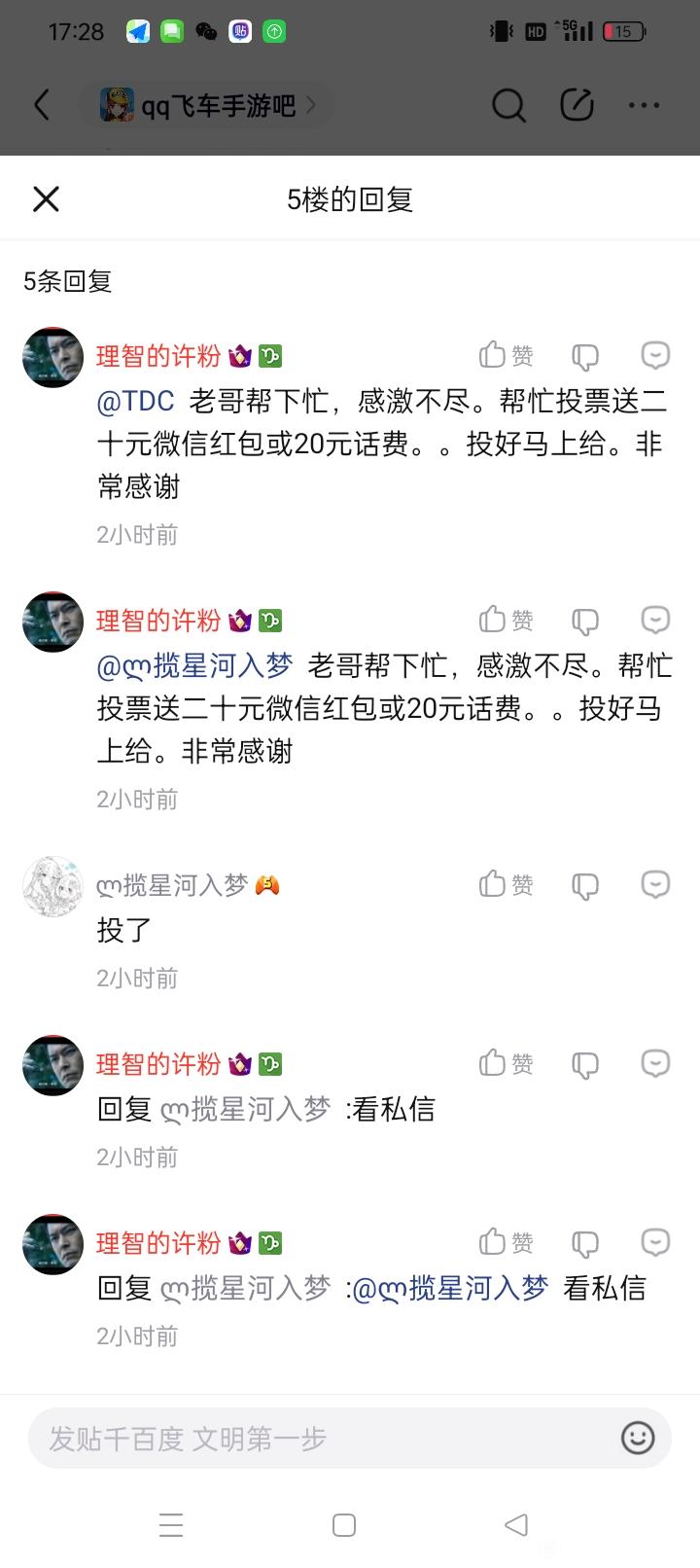The image size is (700, 1568).
Task: Open comment icon on the 投了 reply
Action: click(x=655, y=884)
